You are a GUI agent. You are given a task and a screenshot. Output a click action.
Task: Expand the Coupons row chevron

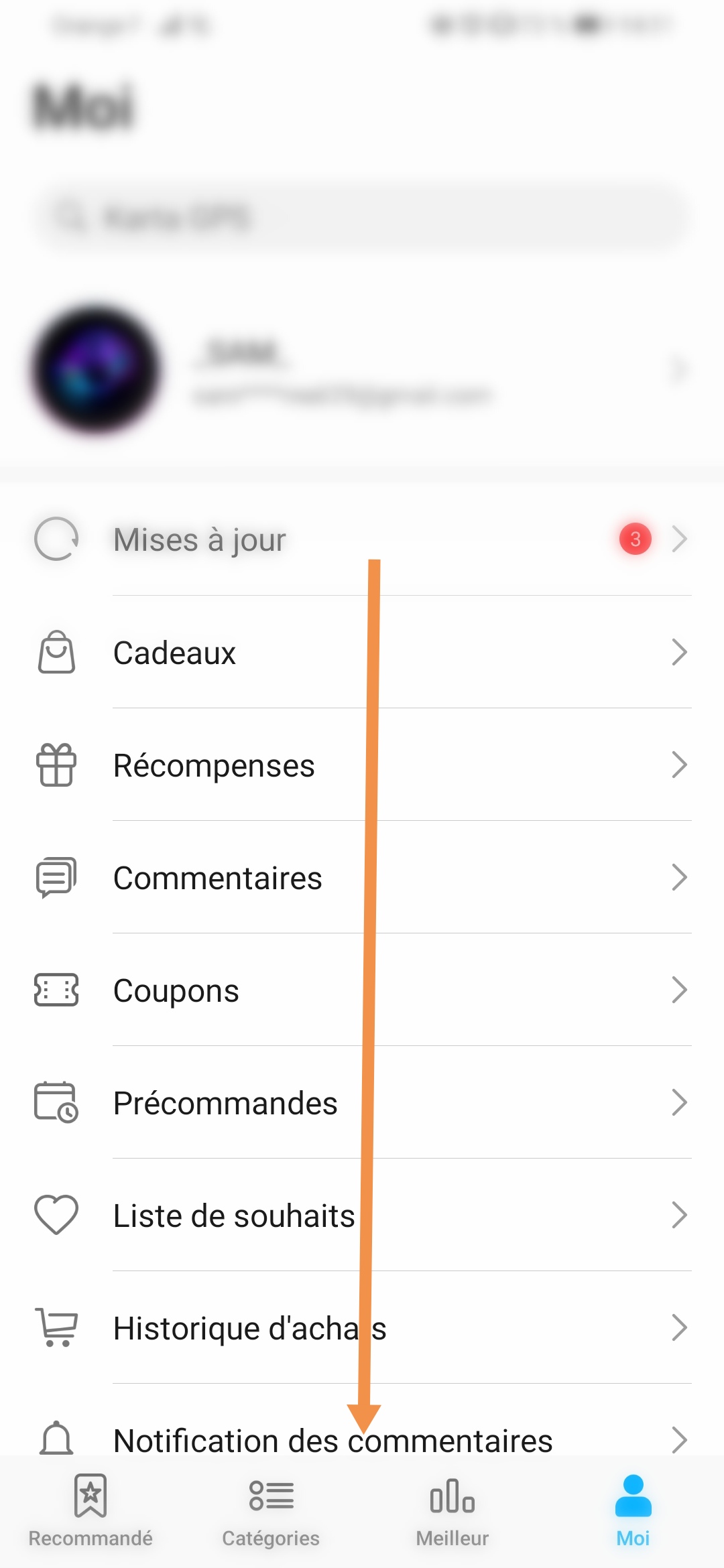(680, 990)
